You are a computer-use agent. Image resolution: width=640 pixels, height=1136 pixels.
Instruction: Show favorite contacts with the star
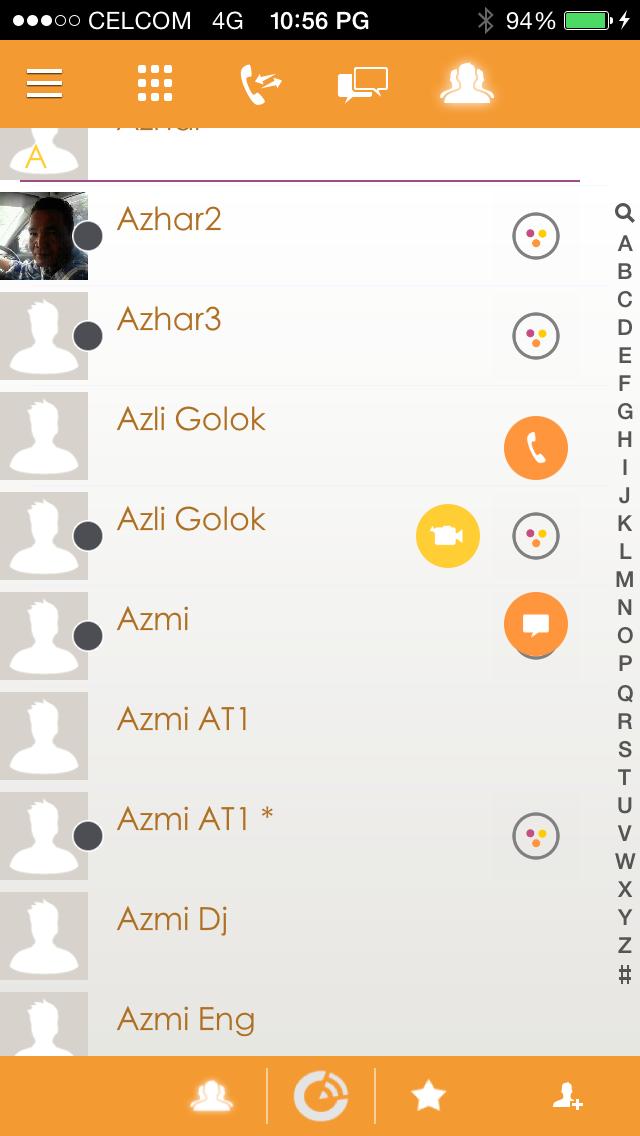pos(428,1097)
